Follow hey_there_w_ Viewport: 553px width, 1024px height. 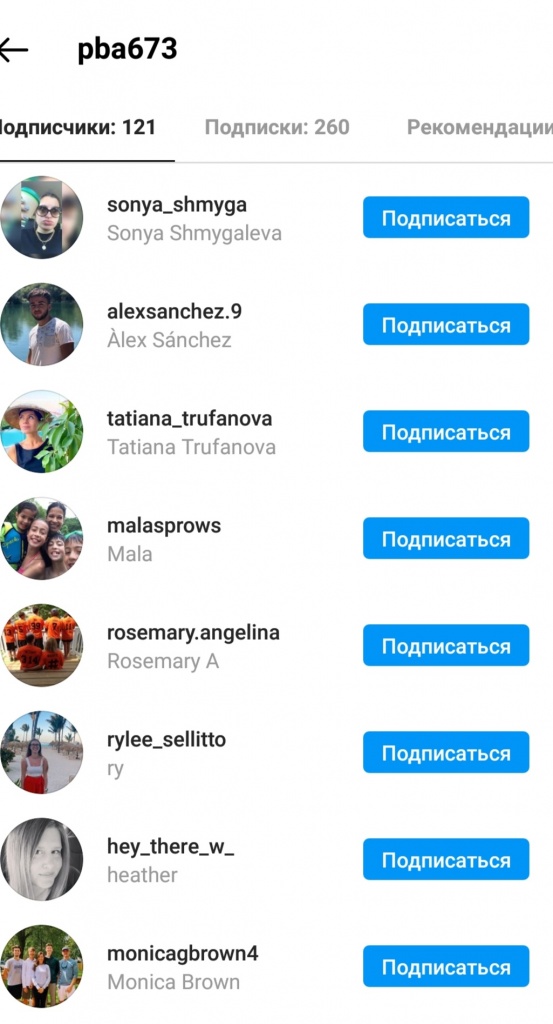446,860
